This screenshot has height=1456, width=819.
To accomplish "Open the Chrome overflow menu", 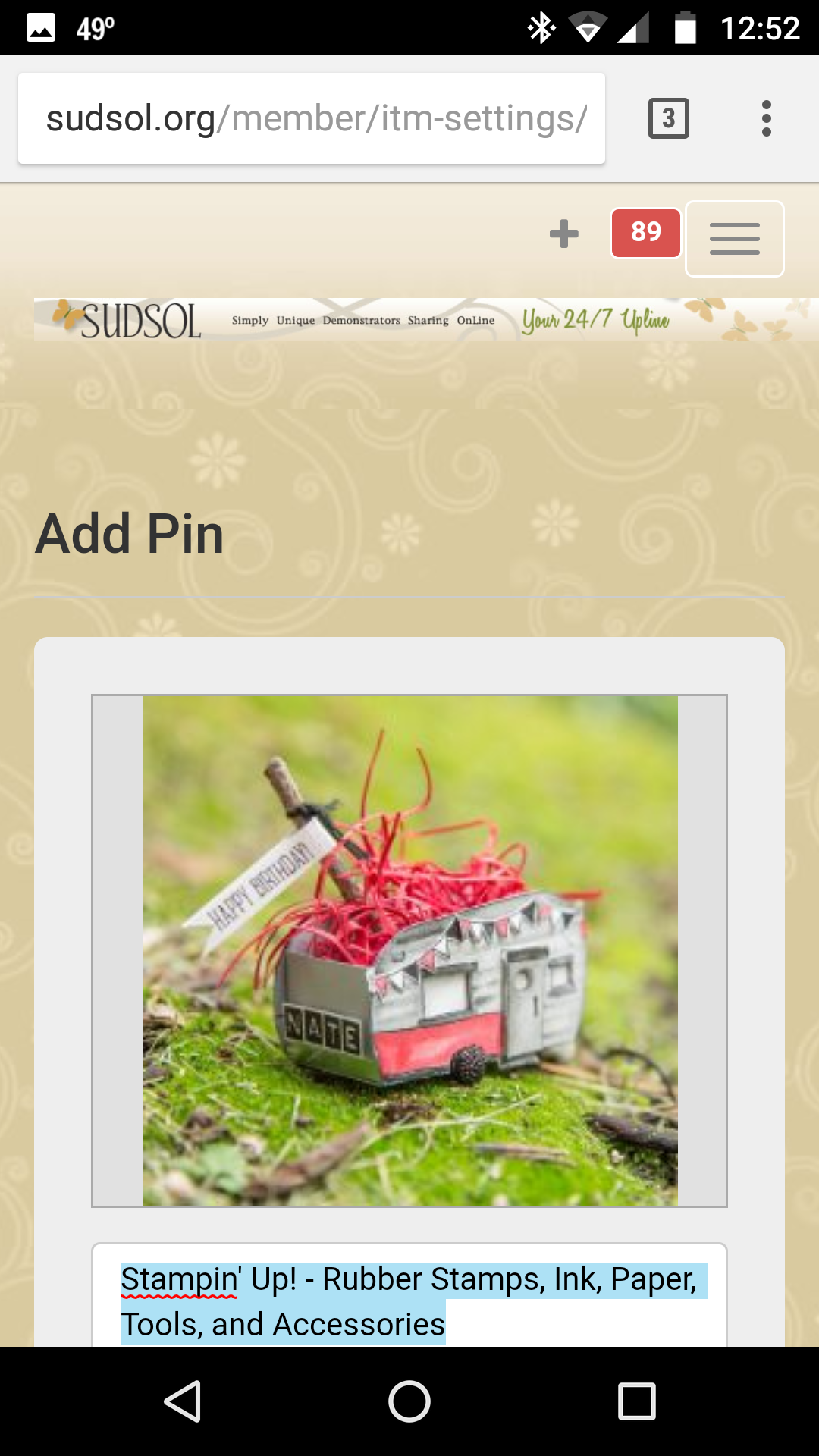I will 766,118.
